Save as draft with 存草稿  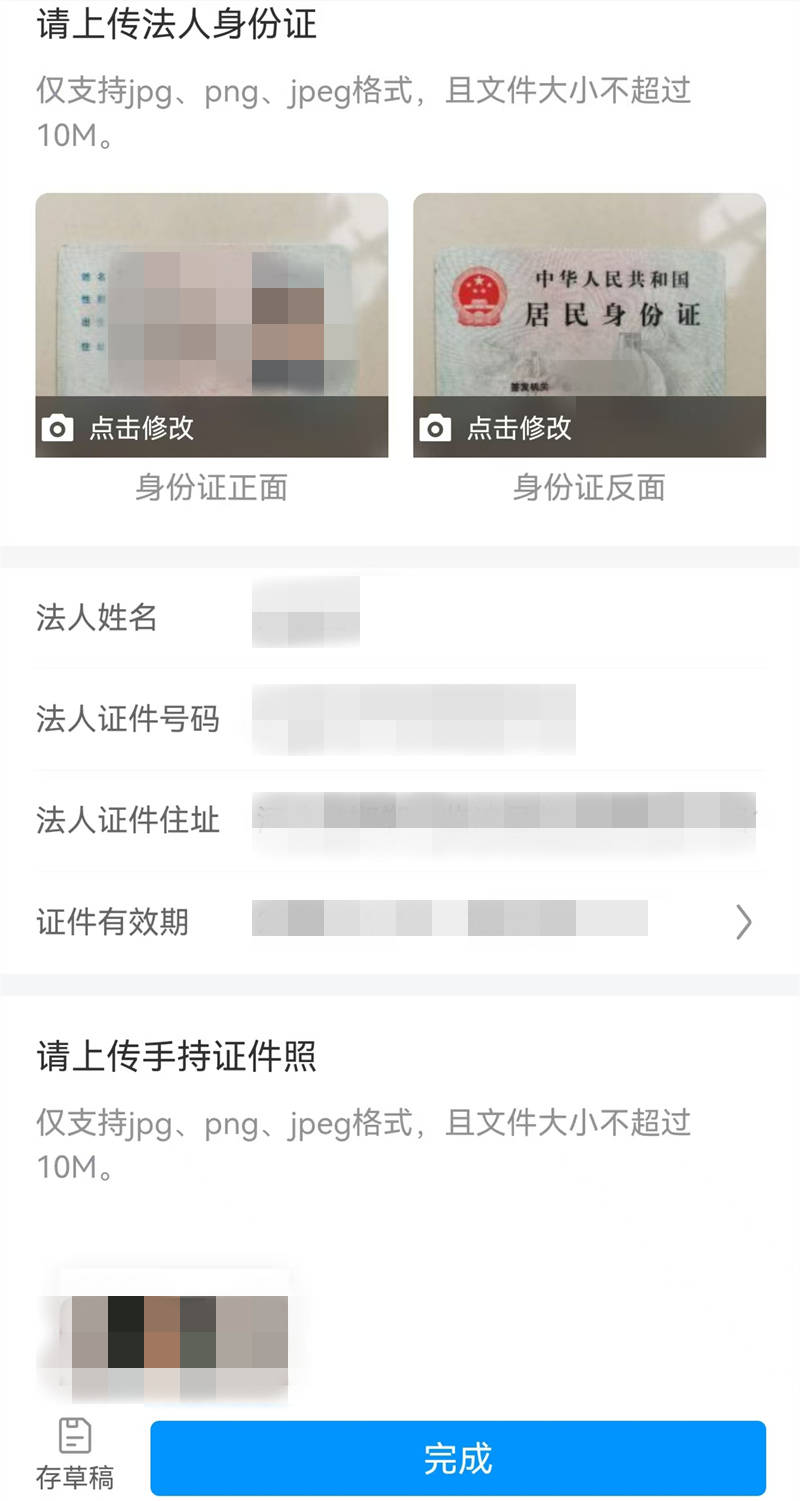pyautogui.click(x=75, y=1455)
